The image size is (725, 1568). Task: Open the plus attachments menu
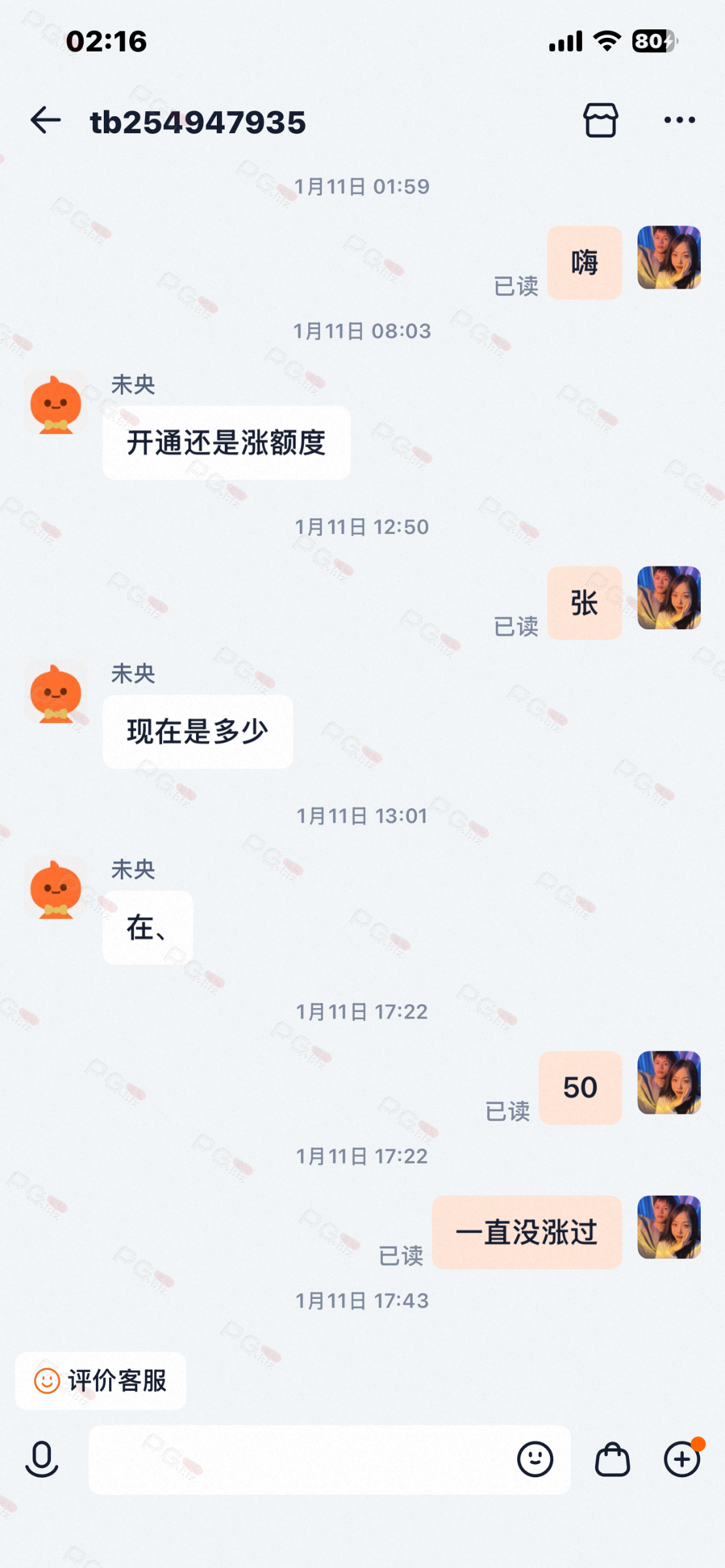[682, 1459]
